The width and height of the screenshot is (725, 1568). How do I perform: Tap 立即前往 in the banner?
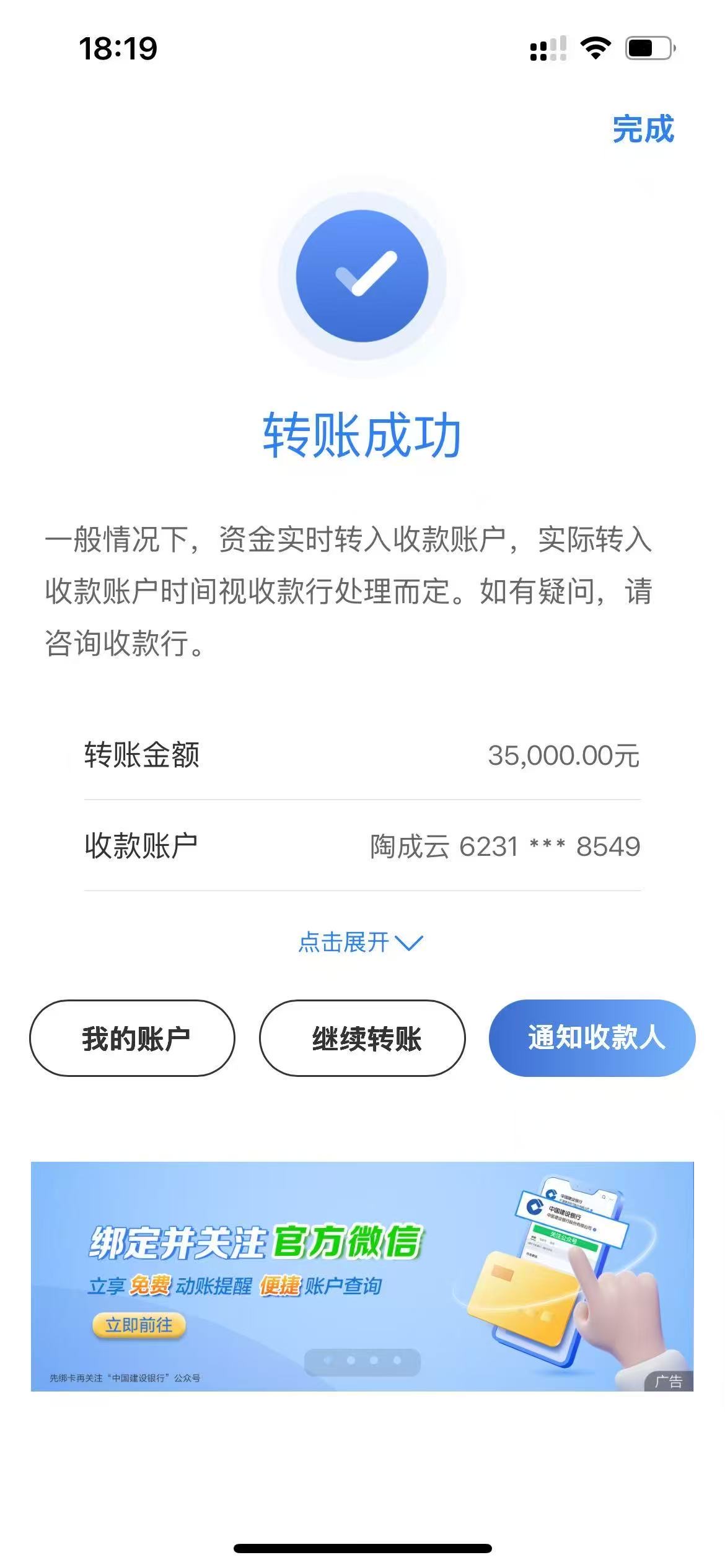pos(139,1325)
